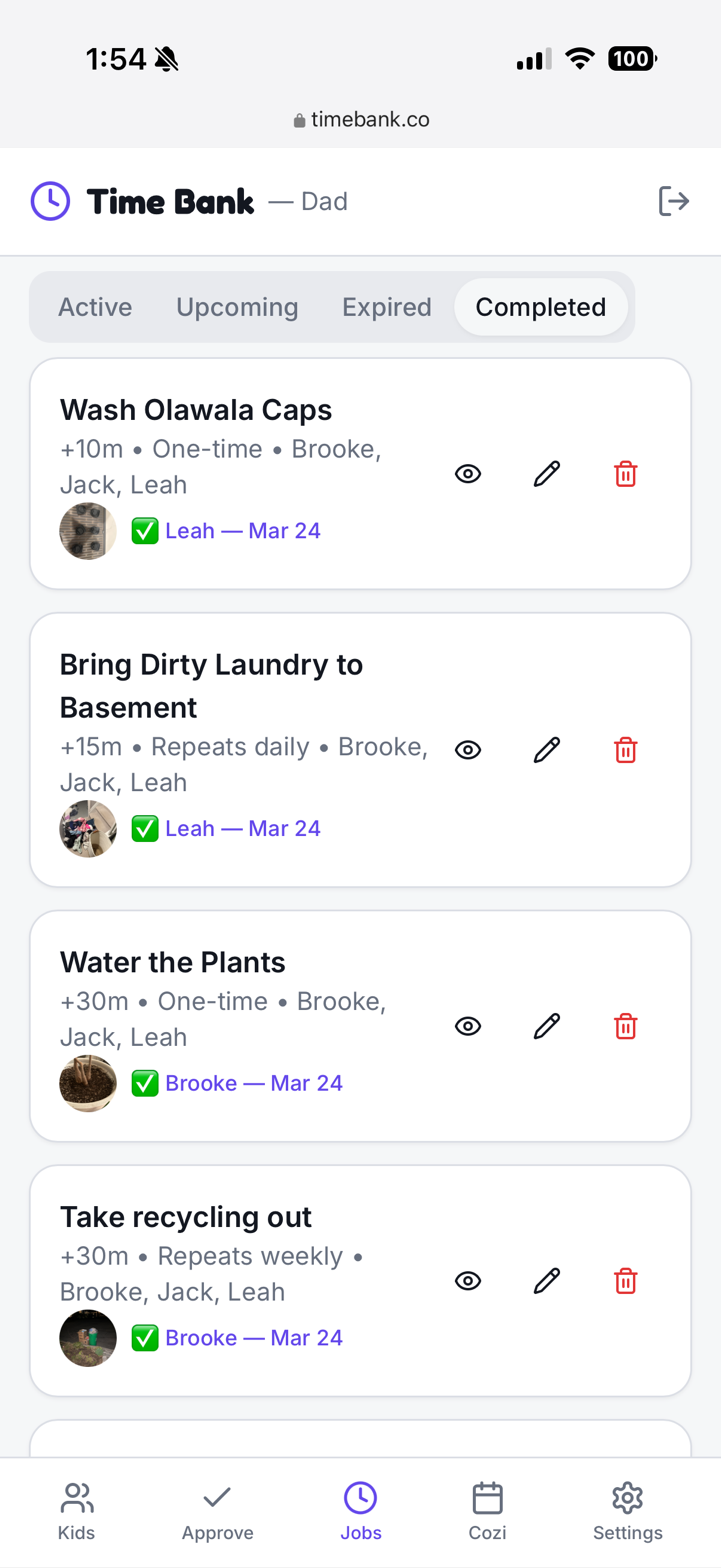Click Brooke — Mar 24 under Water the Plants

click(254, 1083)
